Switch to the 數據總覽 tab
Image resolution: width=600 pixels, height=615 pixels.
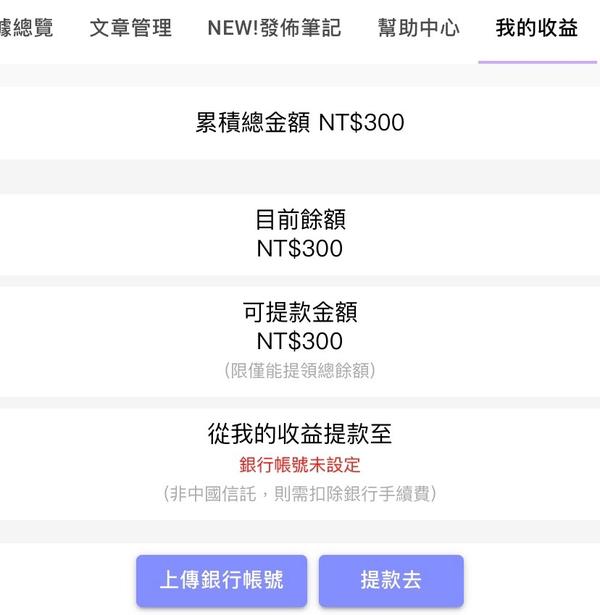[x=26, y=28]
